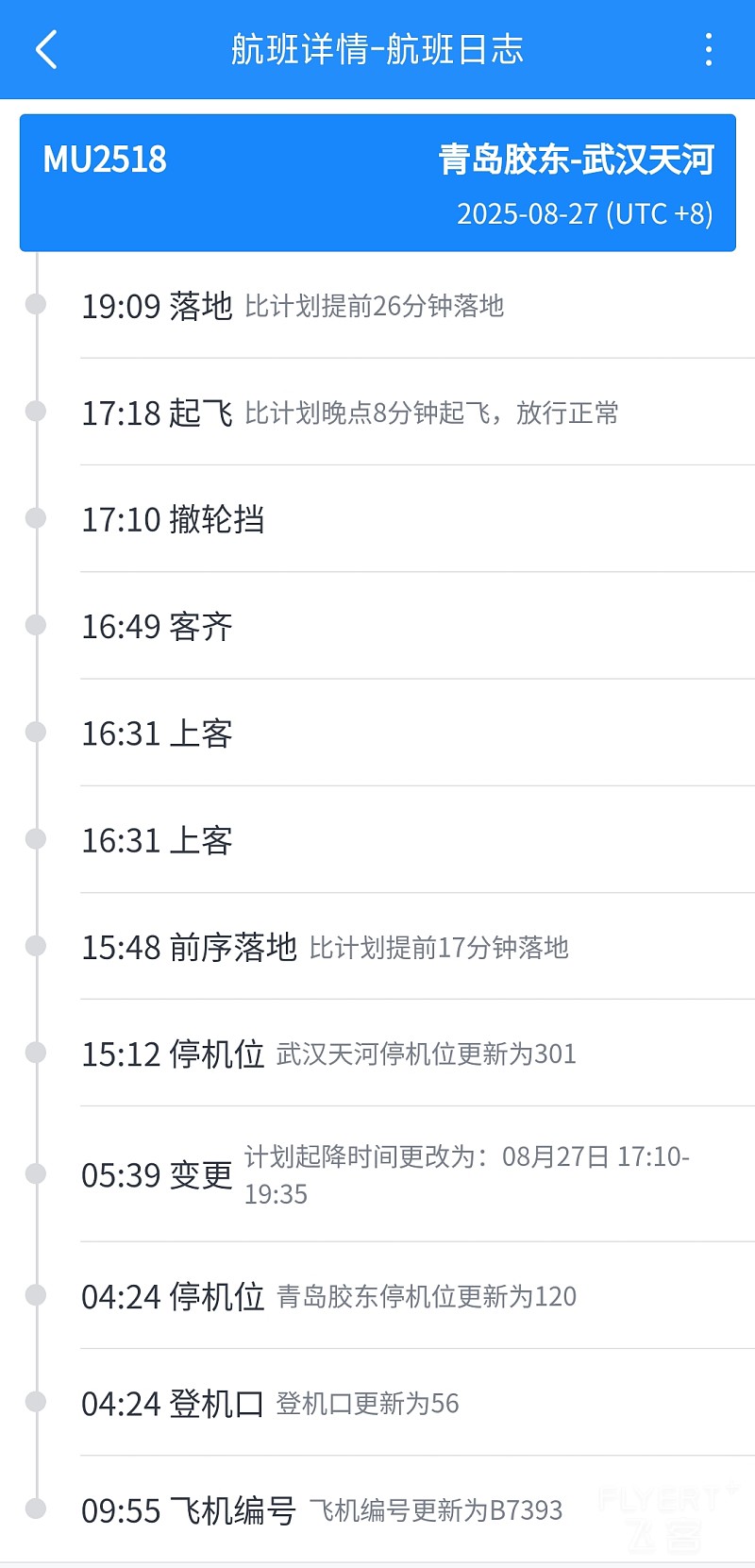Viewport: 755px width, 1568px height.
Task: Go back from flight log page
Action: click(x=46, y=49)
